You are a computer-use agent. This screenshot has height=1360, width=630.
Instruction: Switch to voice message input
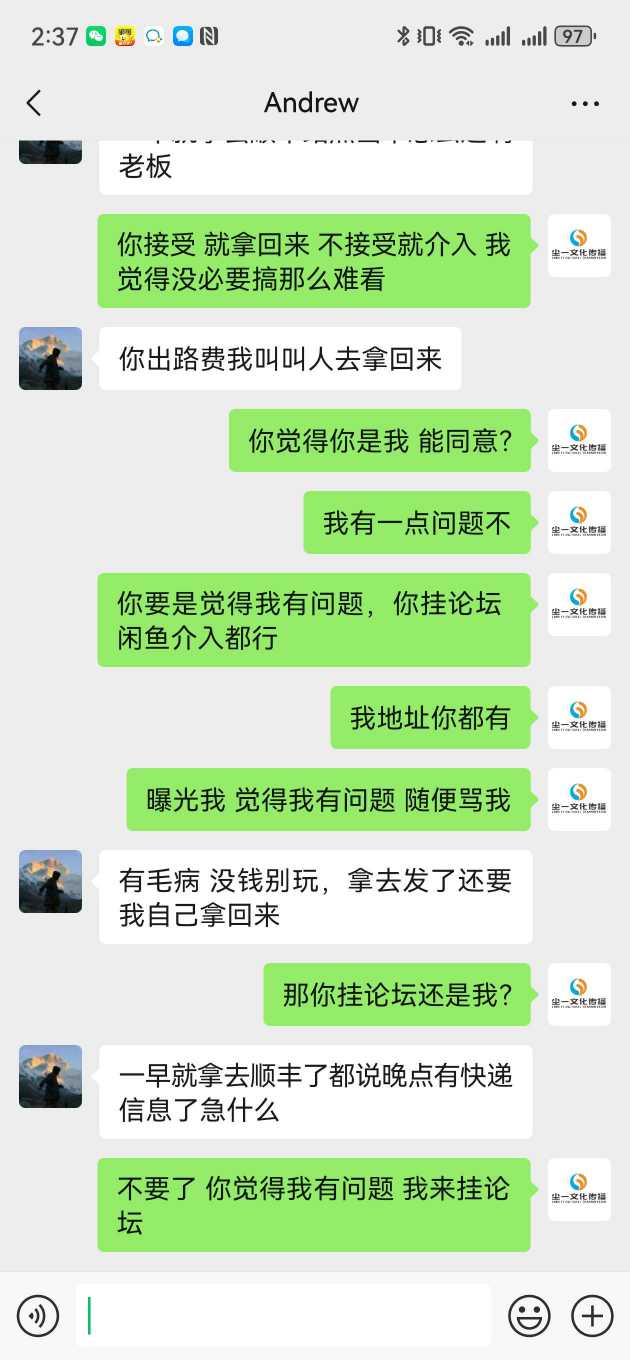[38, 1315]
